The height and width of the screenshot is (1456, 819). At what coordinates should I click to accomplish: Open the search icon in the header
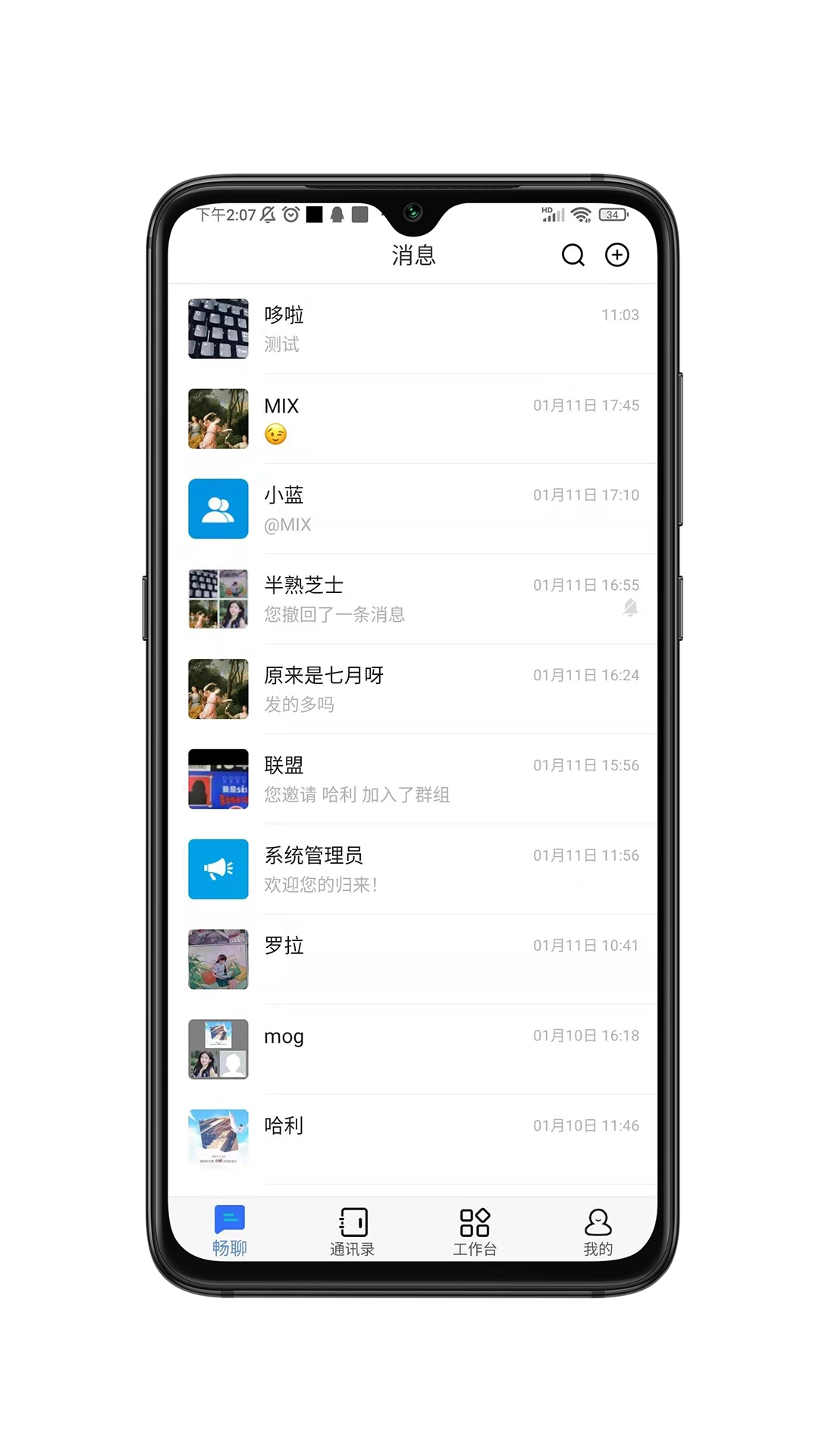[x=573, y=256]
